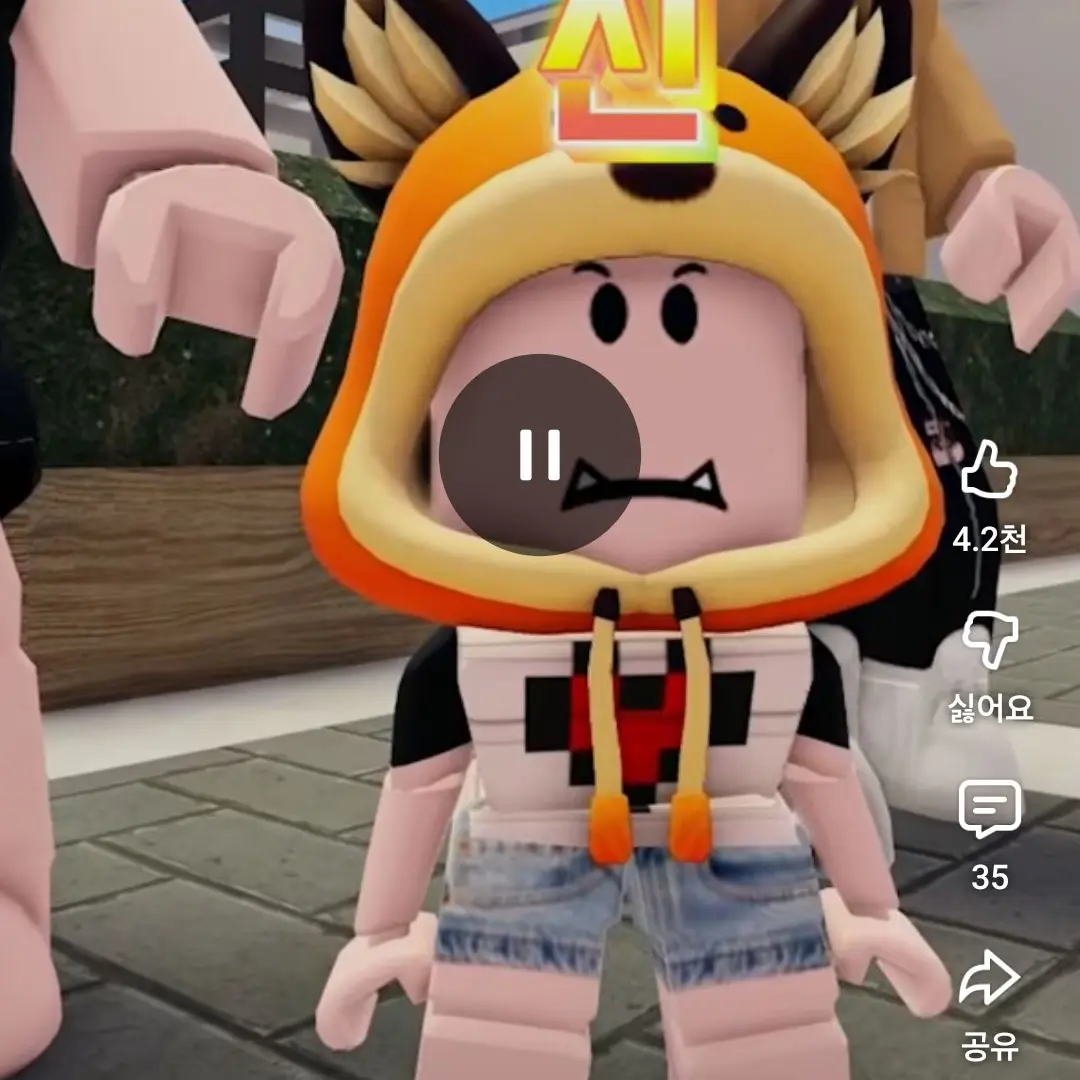Pause the playing Shorts video
1080x1080 pixels.
[540, 455]
